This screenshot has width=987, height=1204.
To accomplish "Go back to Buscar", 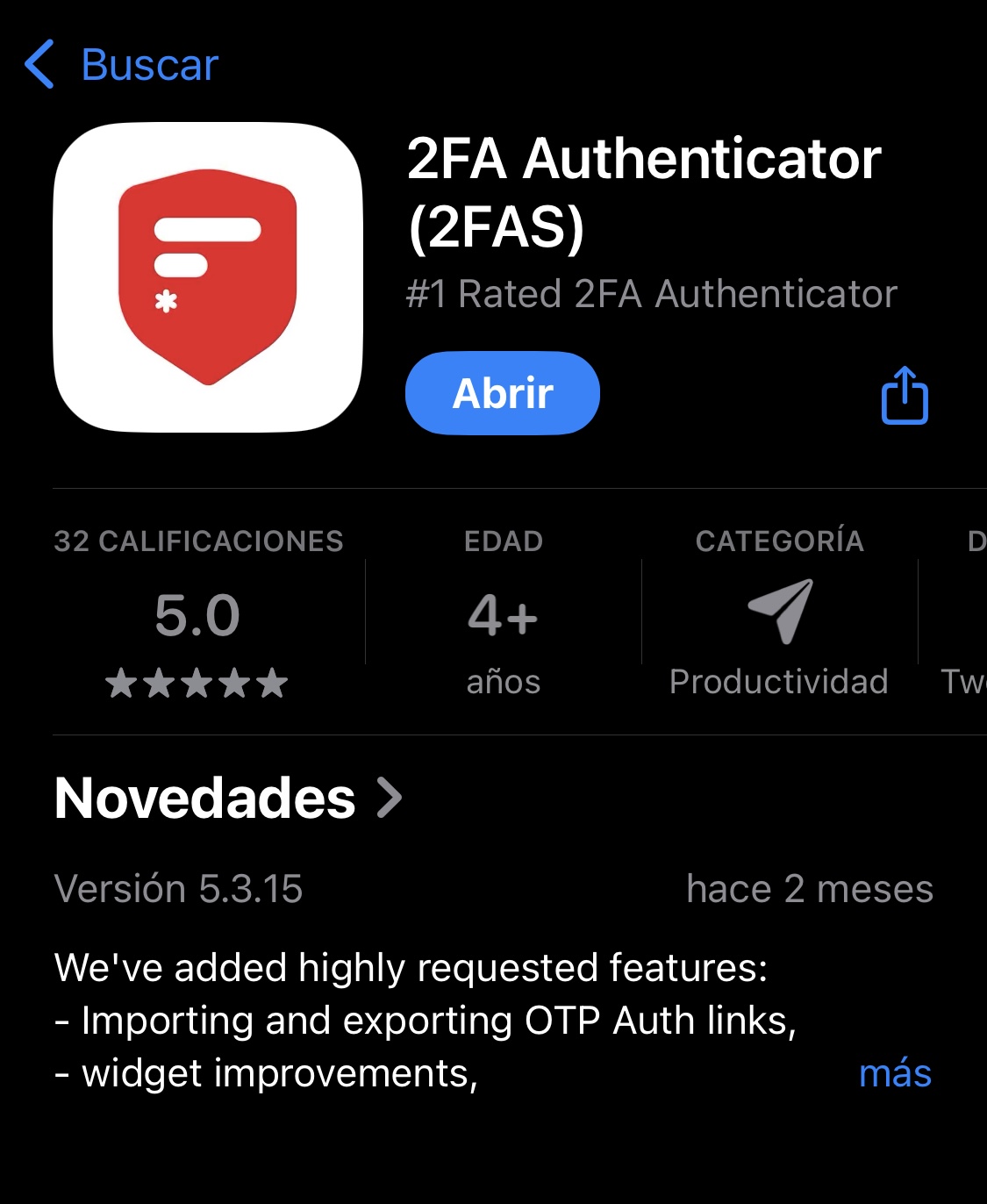I will coord(121,65).
